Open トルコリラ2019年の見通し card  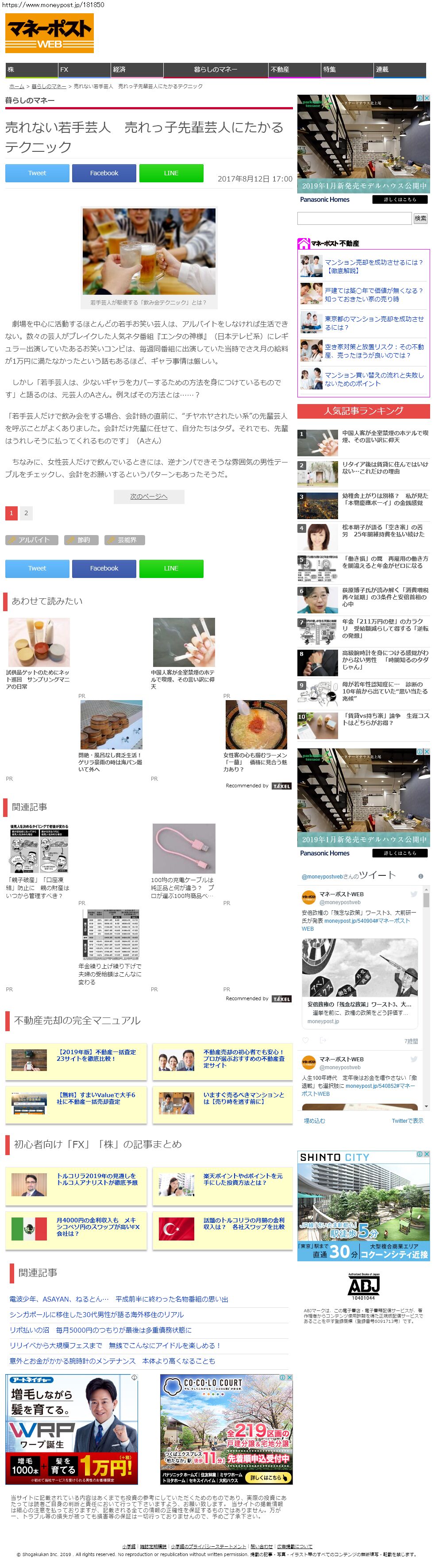click(x=97, y=1179)
